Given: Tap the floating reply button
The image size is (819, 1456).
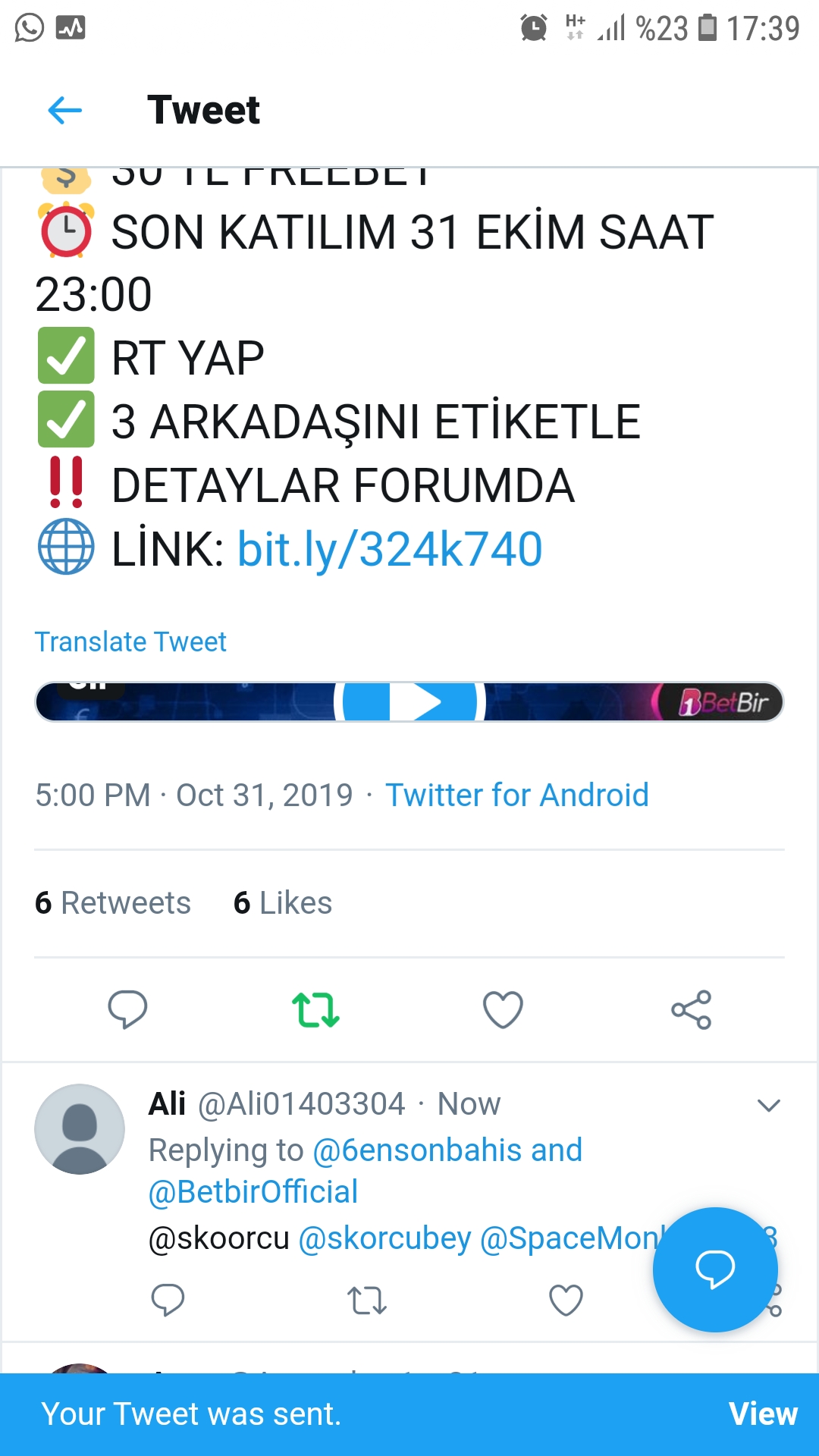Looking at the screenshot, I should tap(715, 1269).
